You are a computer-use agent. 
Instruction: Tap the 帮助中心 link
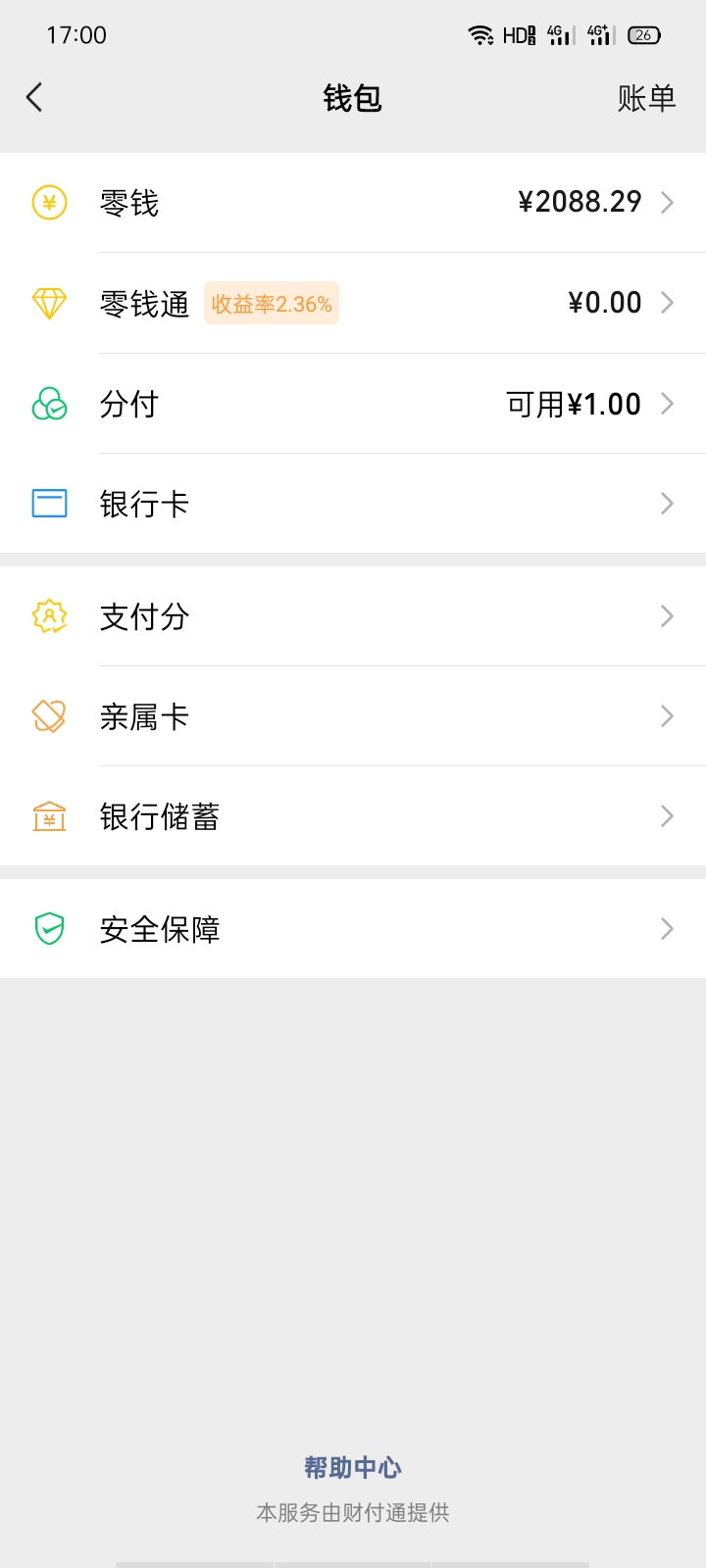[x=353, y=1467]
